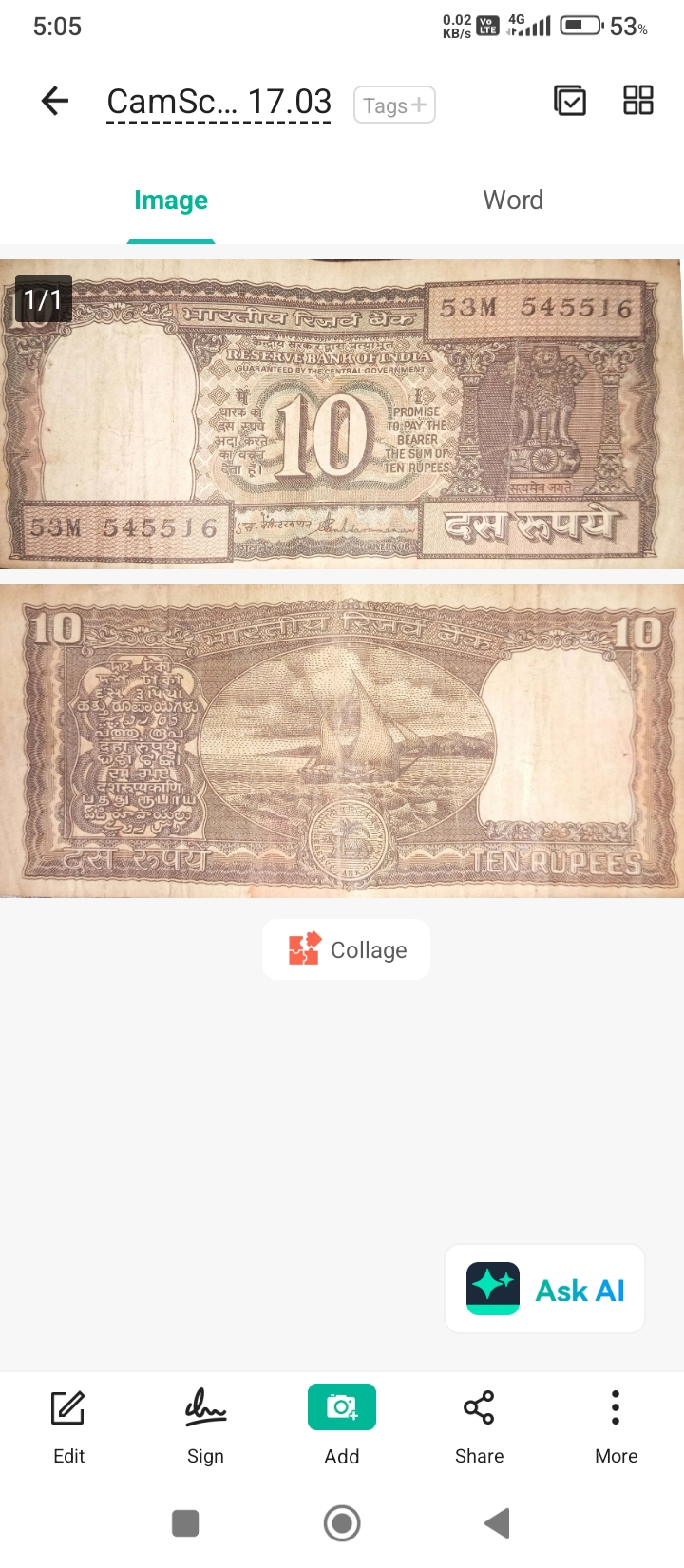Go back using the top arrow

pyautogui.click(x=55, y=101)
